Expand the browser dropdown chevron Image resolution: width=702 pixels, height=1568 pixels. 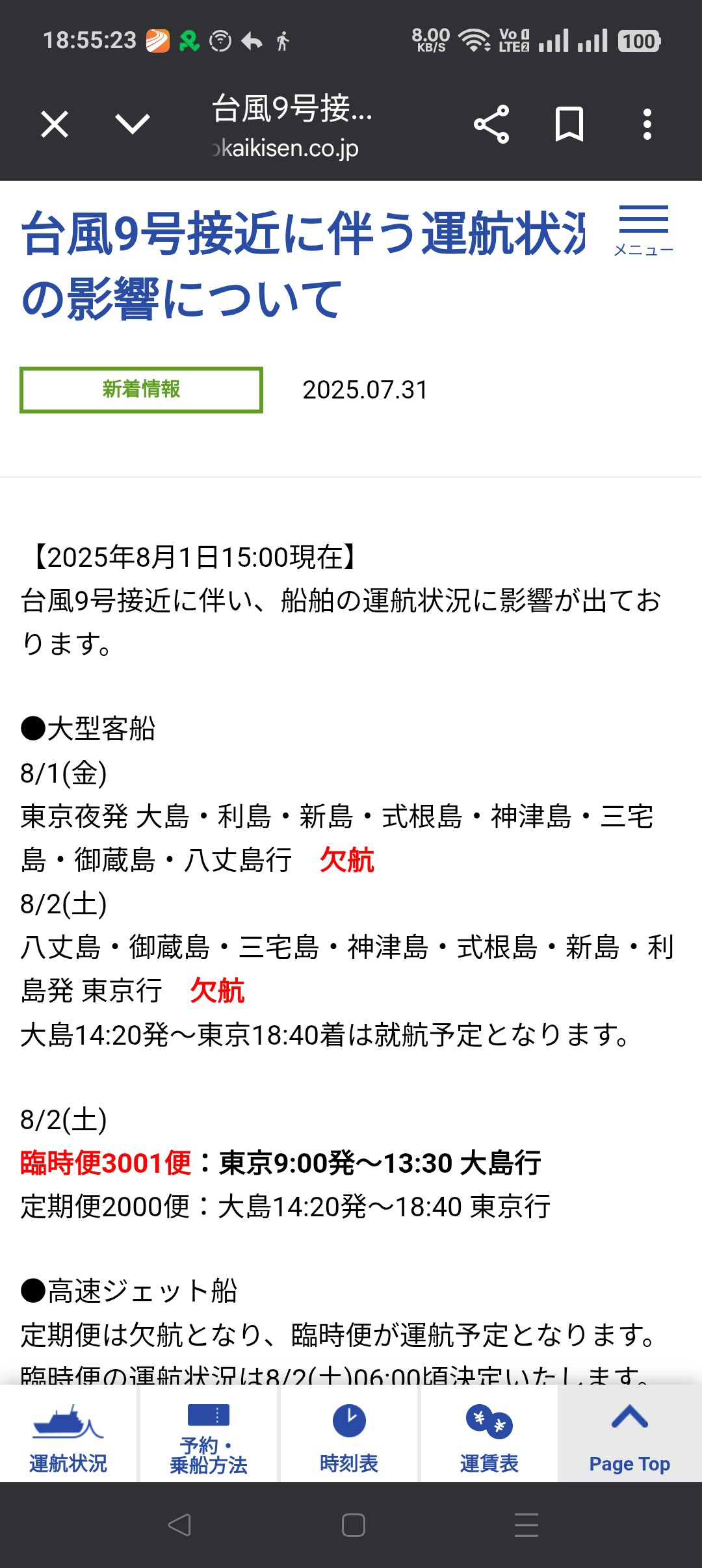coord(132,124)
